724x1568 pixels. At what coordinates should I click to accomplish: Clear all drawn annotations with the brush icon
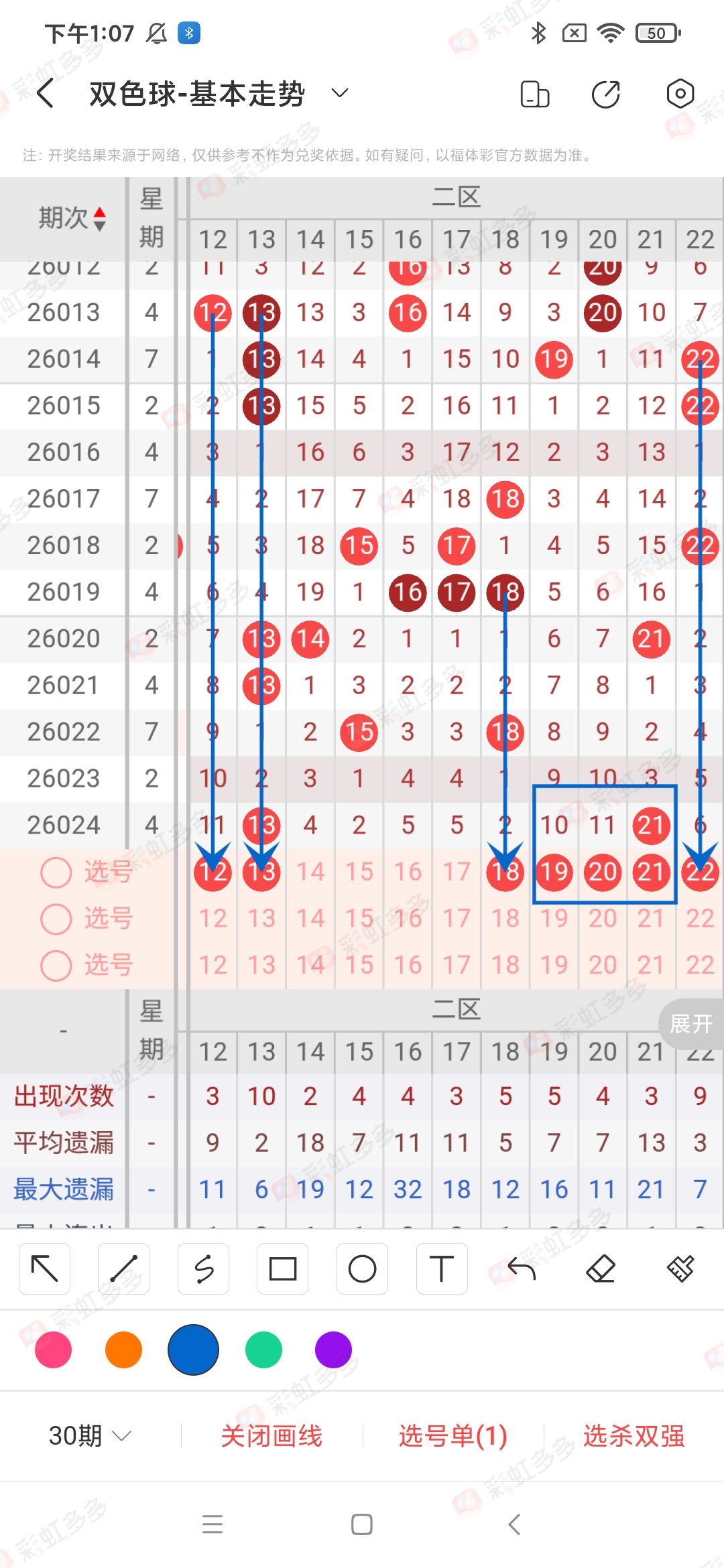tap(681, 1268)
